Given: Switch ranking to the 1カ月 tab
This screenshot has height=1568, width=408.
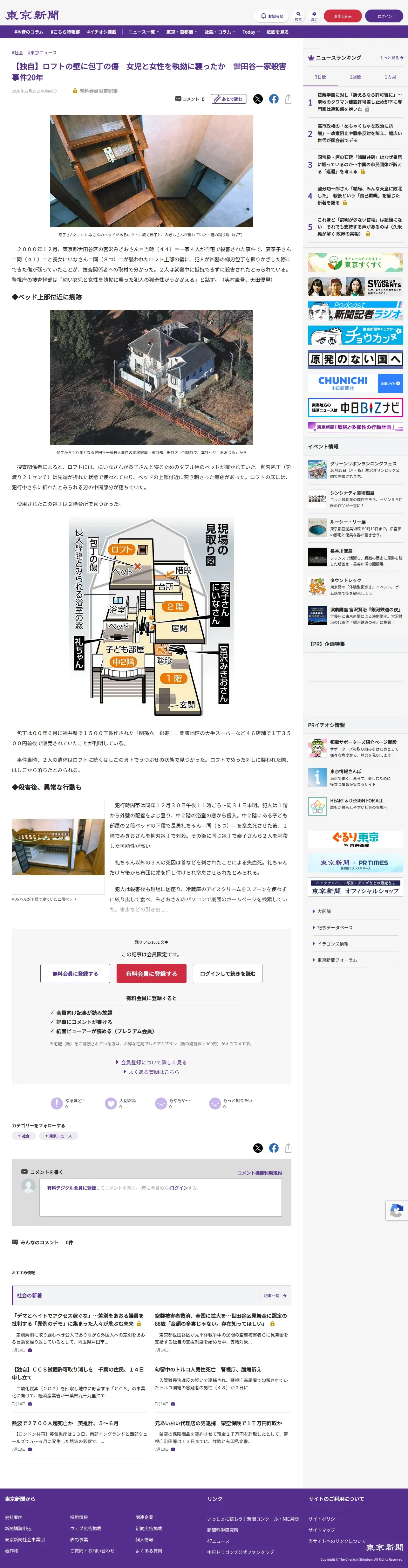Looking at the screenshot, I should [x=391, y=77].
